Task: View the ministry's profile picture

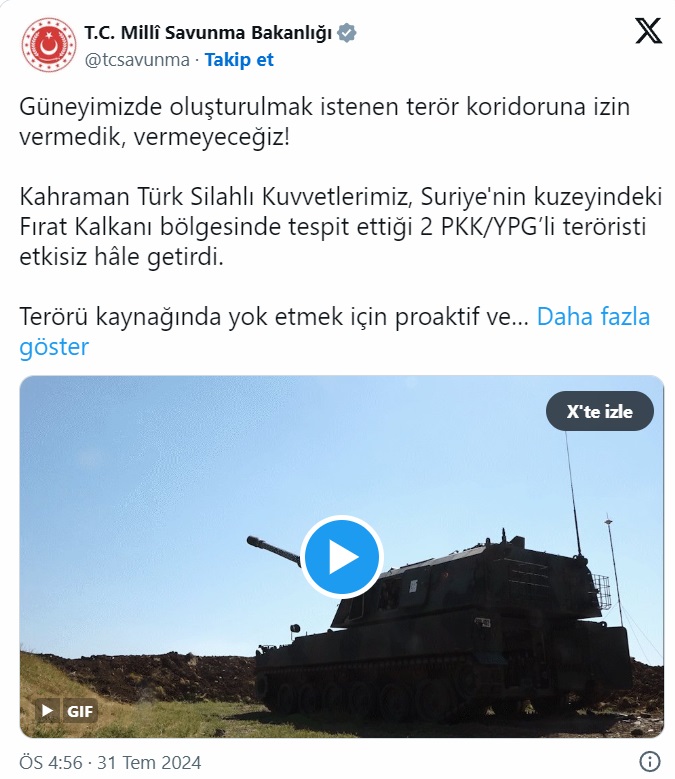Action: coord(48,45)
